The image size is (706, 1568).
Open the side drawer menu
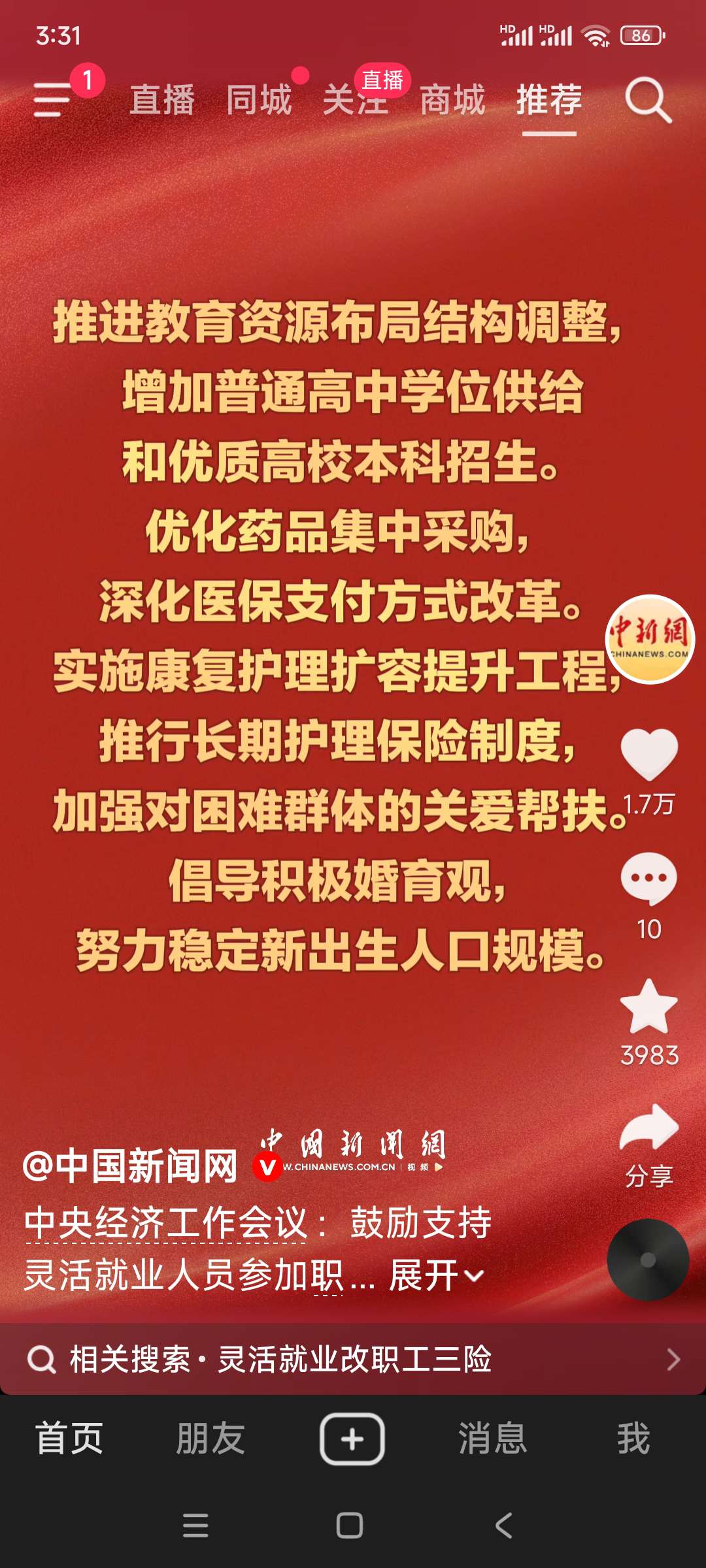(x=54, y=100)
